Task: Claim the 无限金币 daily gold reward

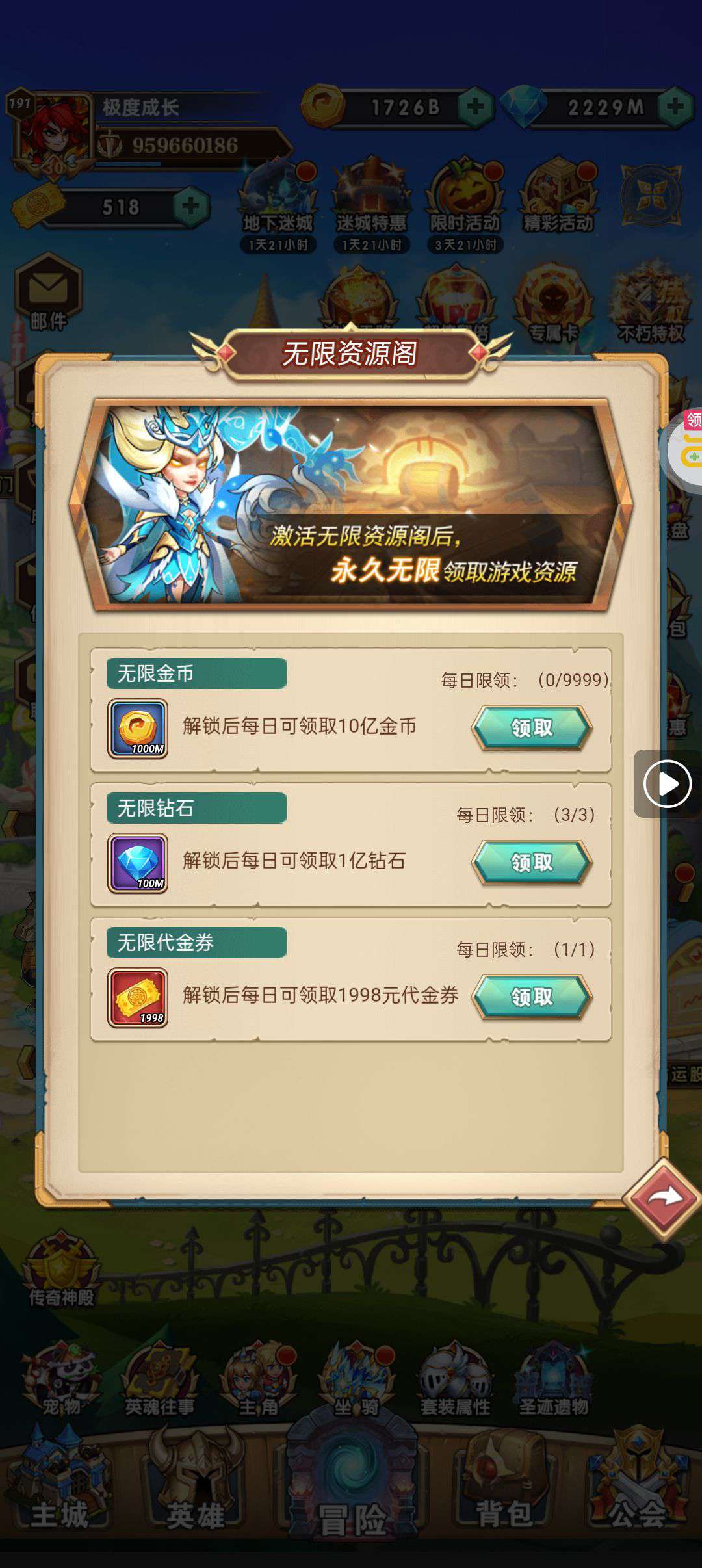Action: 532,727
